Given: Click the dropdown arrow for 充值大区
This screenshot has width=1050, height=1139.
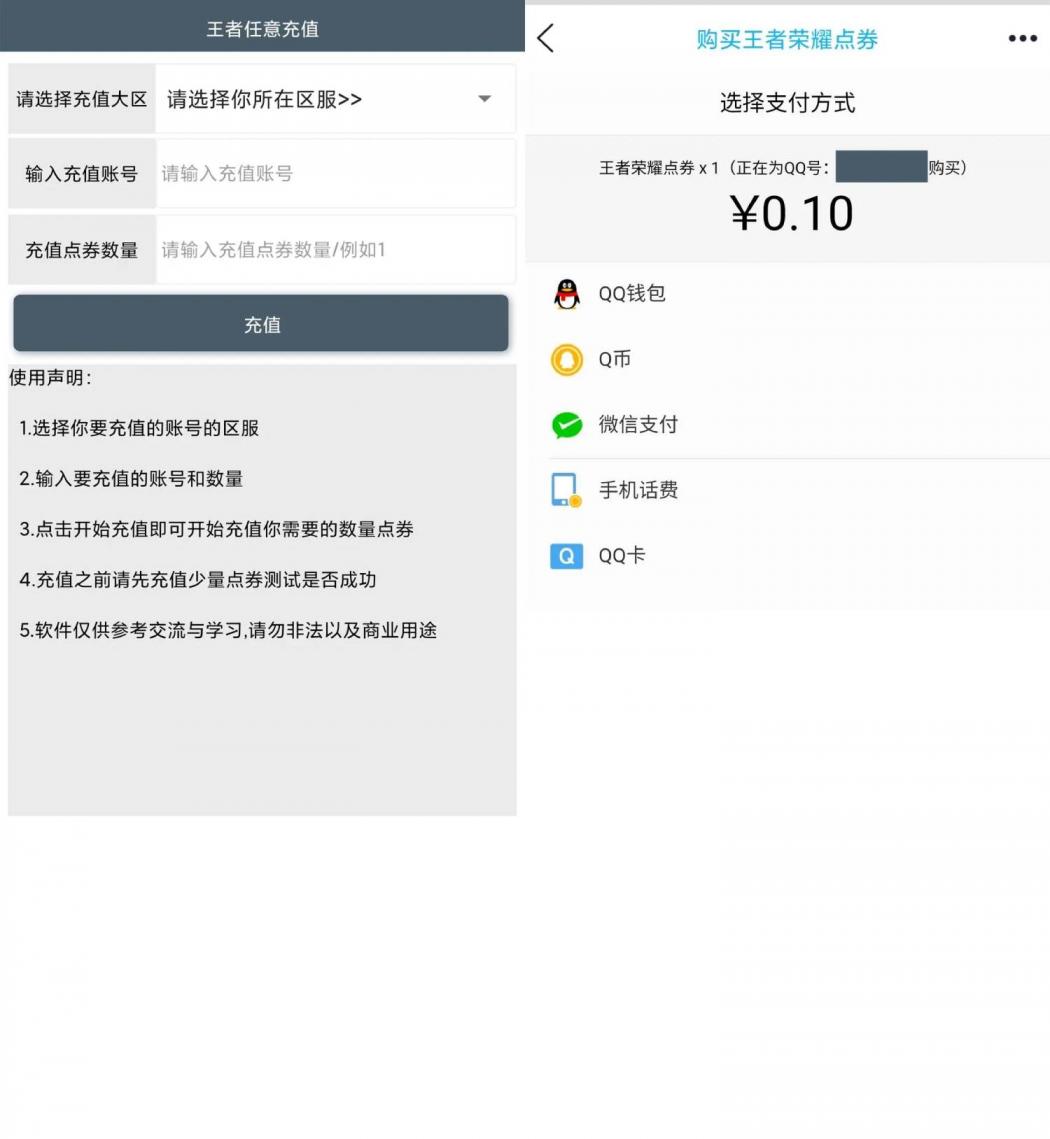Looking at the screenshot, I should [x=484, y=98].
